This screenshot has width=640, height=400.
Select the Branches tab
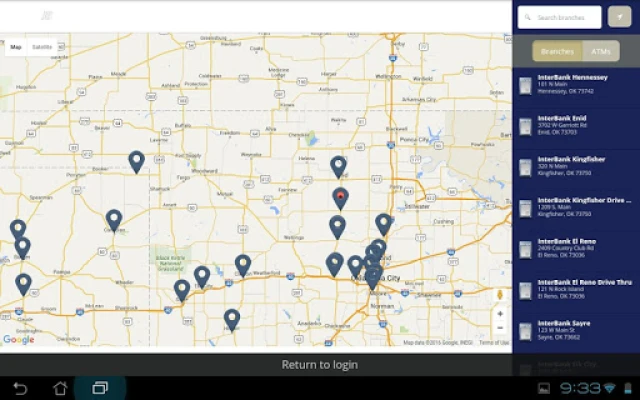(x=557, y=51)
